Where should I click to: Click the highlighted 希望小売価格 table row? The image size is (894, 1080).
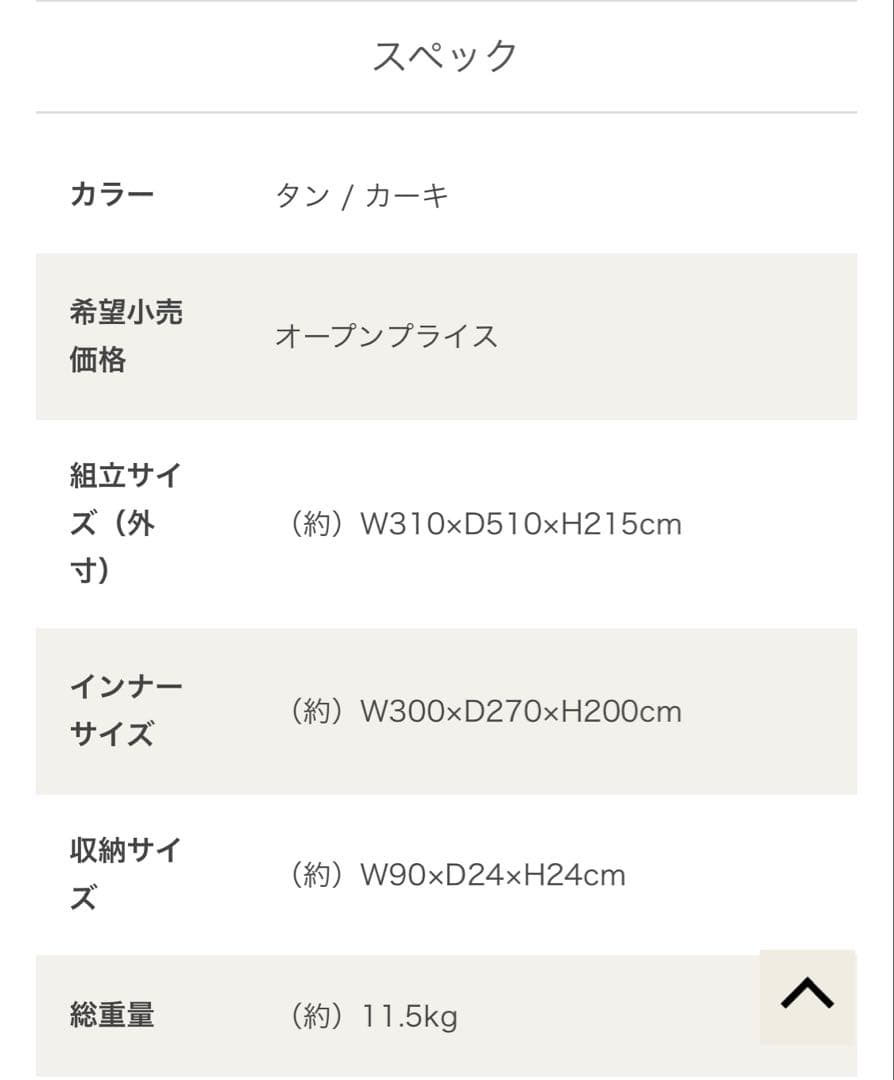447,336
